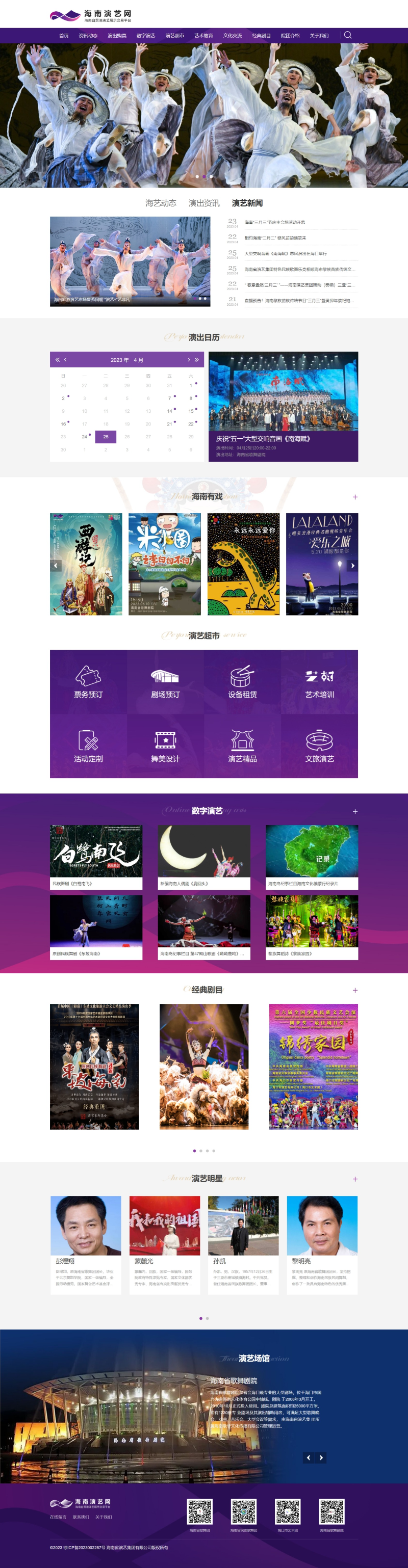Open news item 大型交响音画《南海赋》惠民演出
The height and width of the screenshot is (1568, 408).
pyautogui.click(x=286, y=253)
